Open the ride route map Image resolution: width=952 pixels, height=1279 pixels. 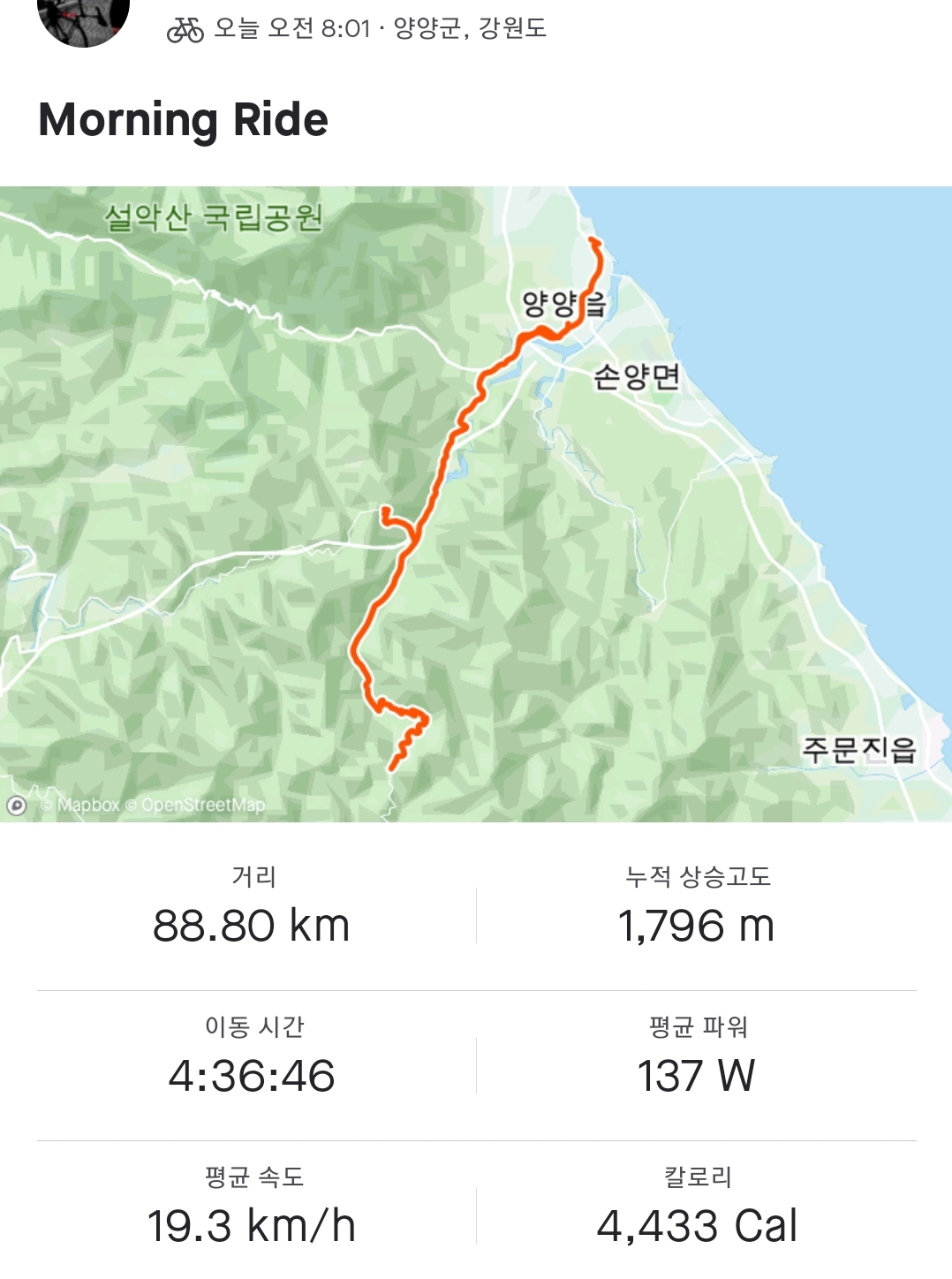click(476, 503)
